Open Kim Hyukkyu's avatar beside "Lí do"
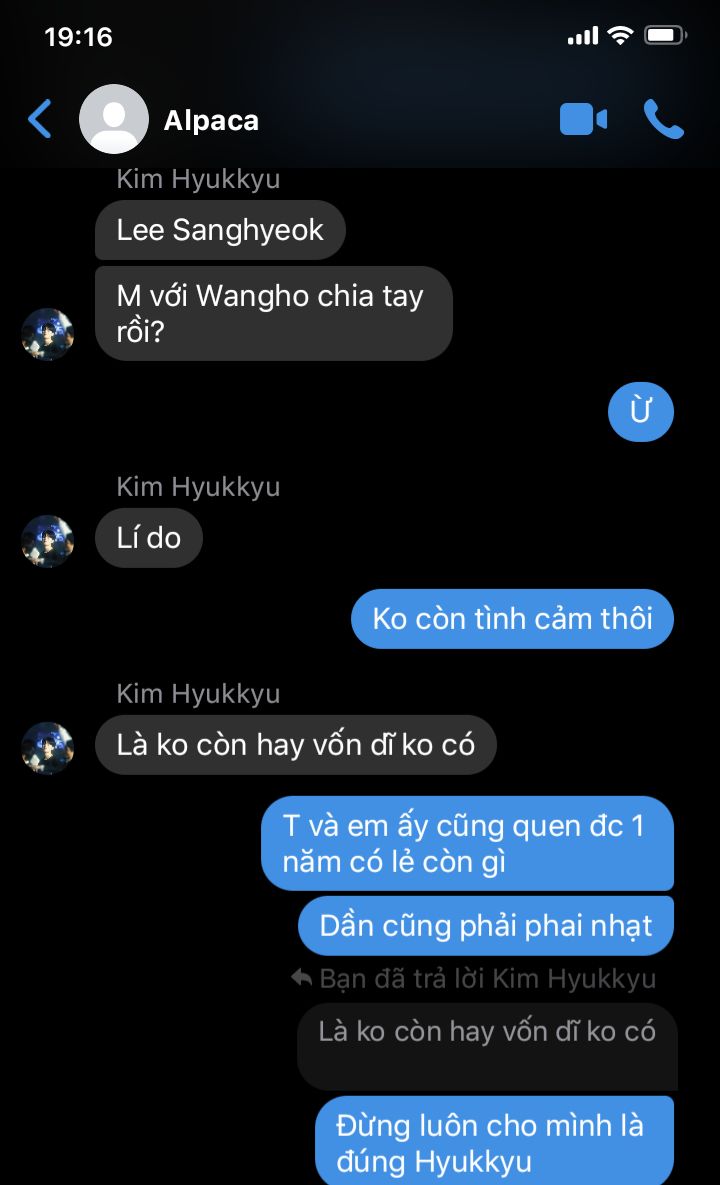Screen dimensions: 720x1185 click(48, 541)
